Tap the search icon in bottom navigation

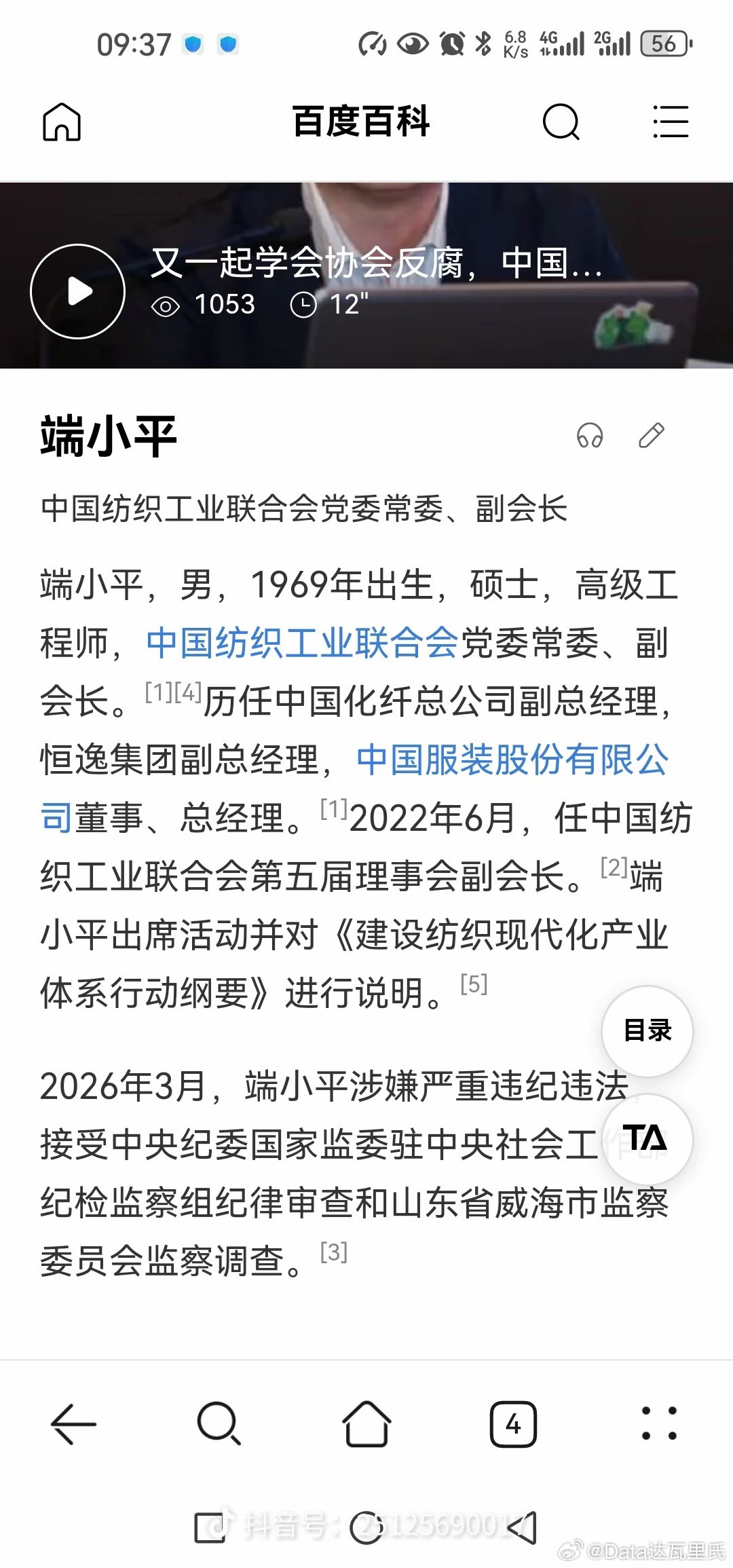[219, 1425]
